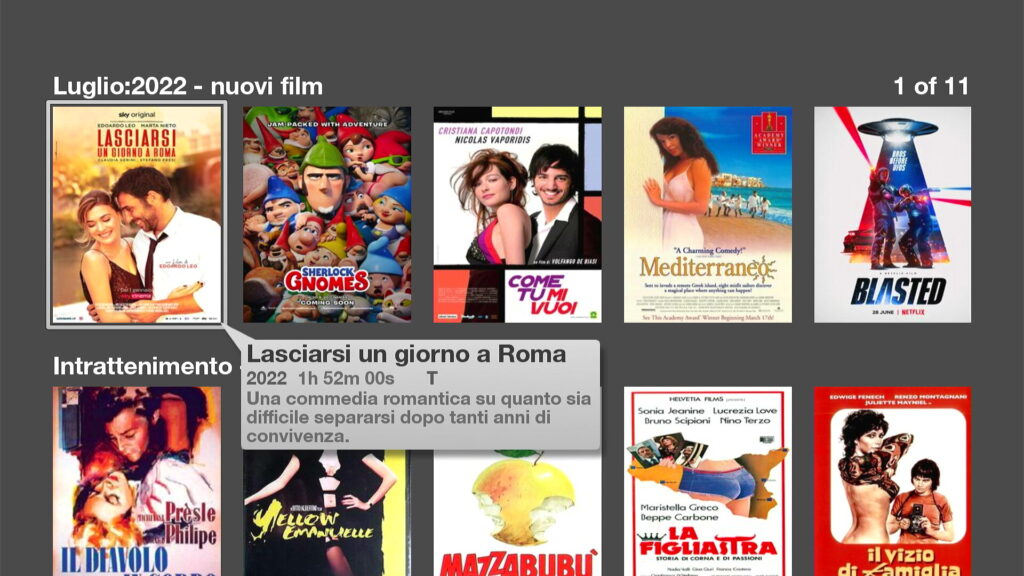Open Lasciarsi un giorno a Roma poster

136,214
